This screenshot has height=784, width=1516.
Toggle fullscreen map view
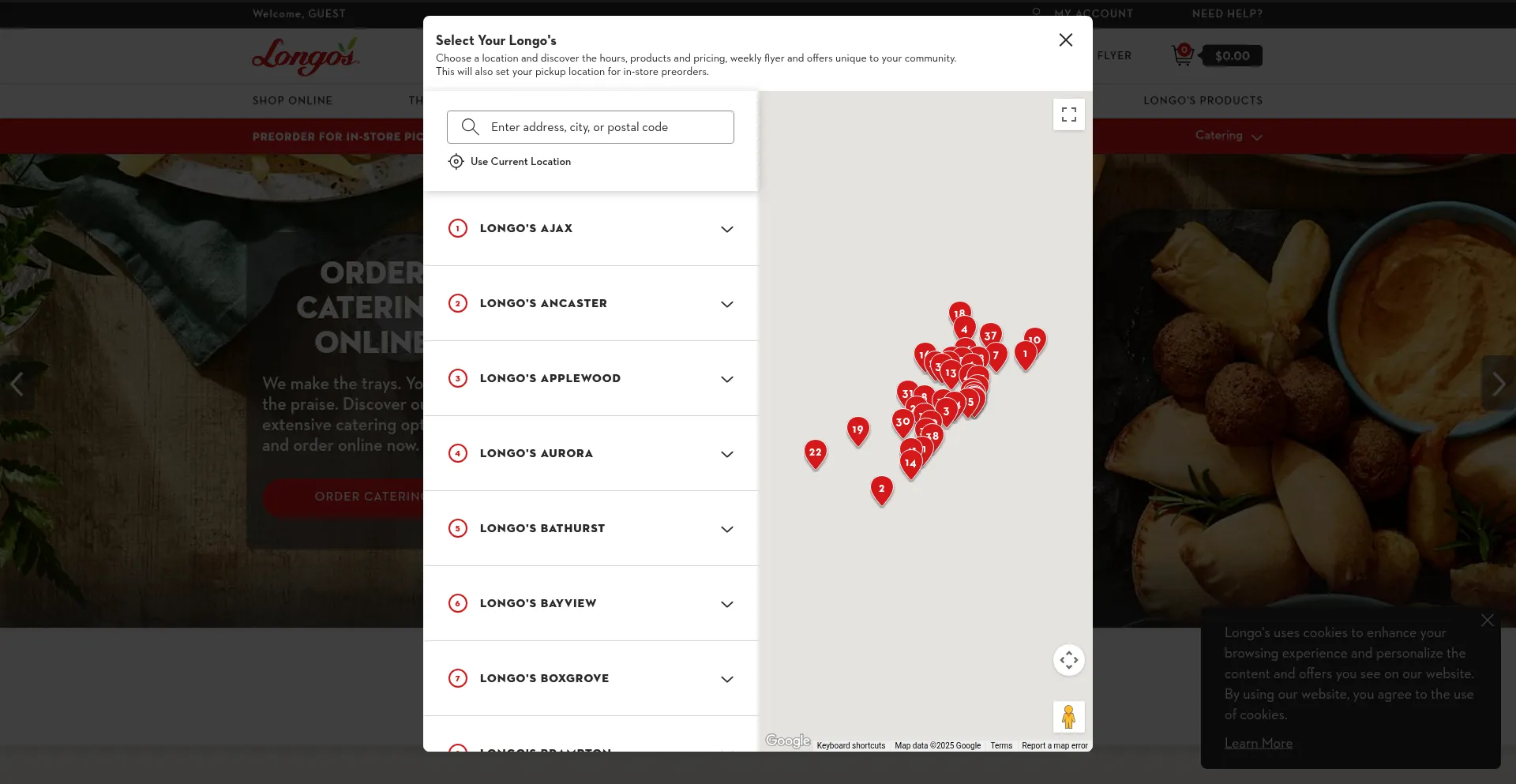coord(1068,114)
